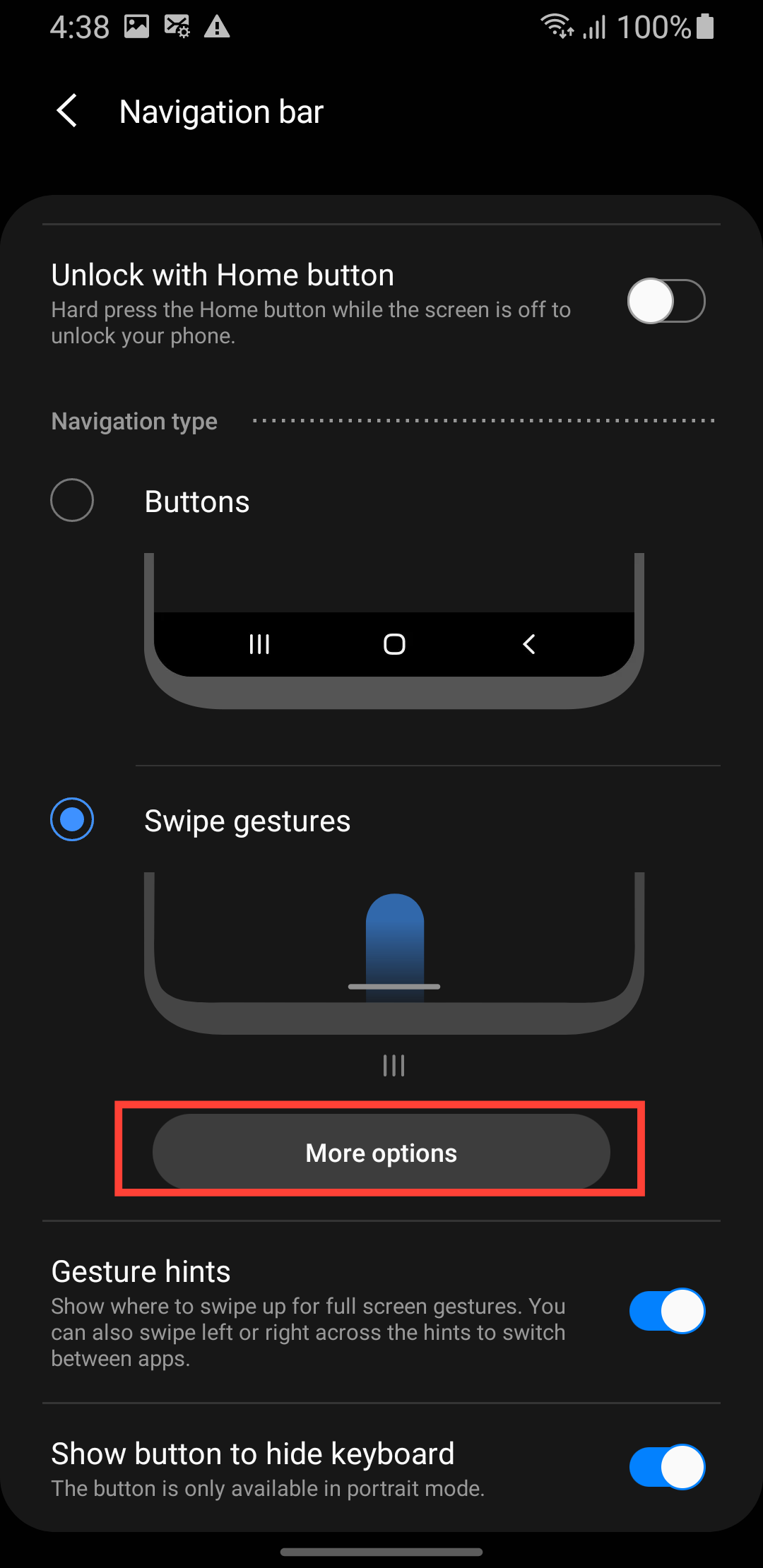The image size is (763, 1568).
Task: Enable Unlock with Home button
Action: pyautogui.click(x=666, y=302)
